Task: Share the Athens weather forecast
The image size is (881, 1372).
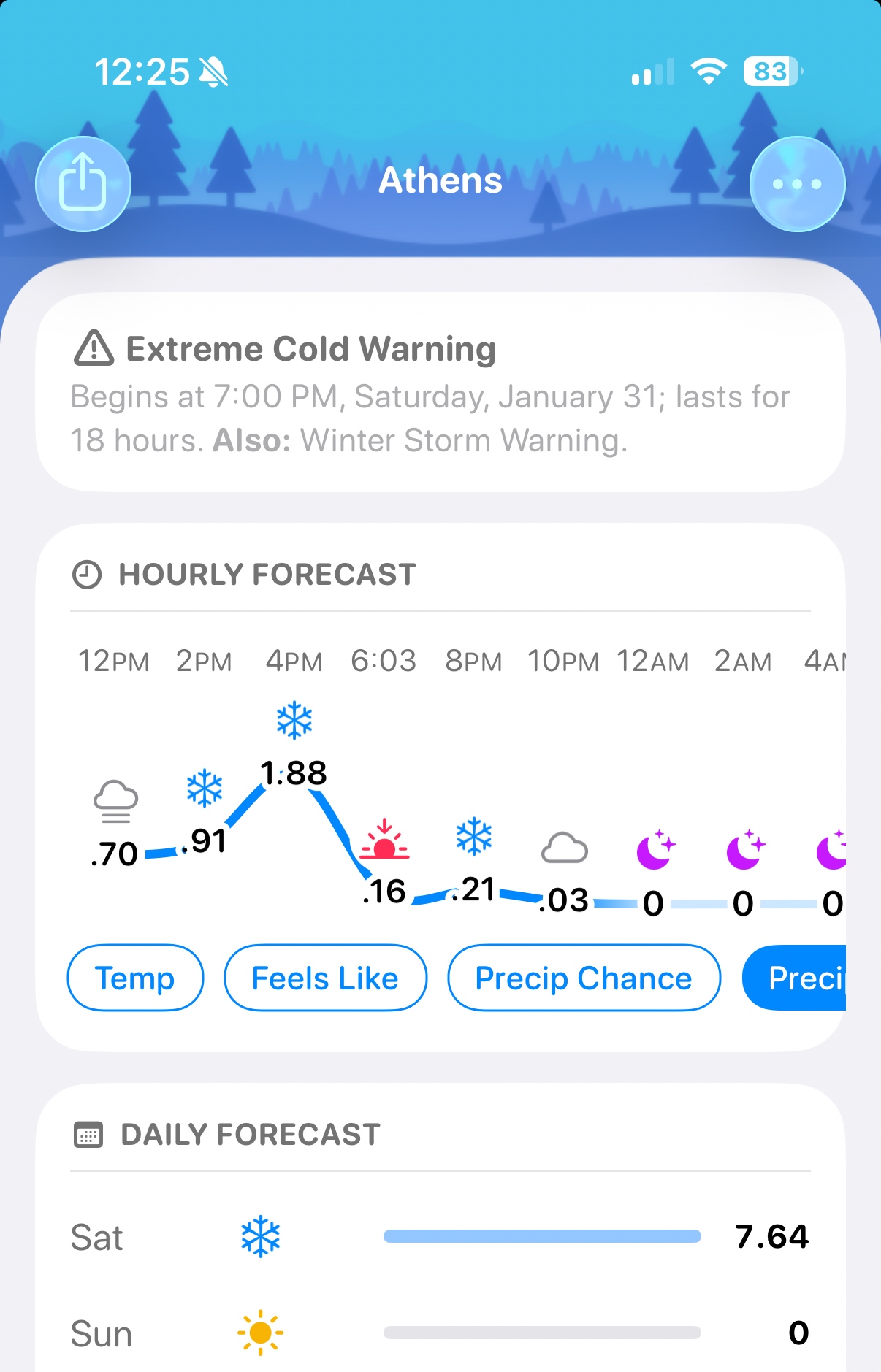Action: click(x=83, y=184)
